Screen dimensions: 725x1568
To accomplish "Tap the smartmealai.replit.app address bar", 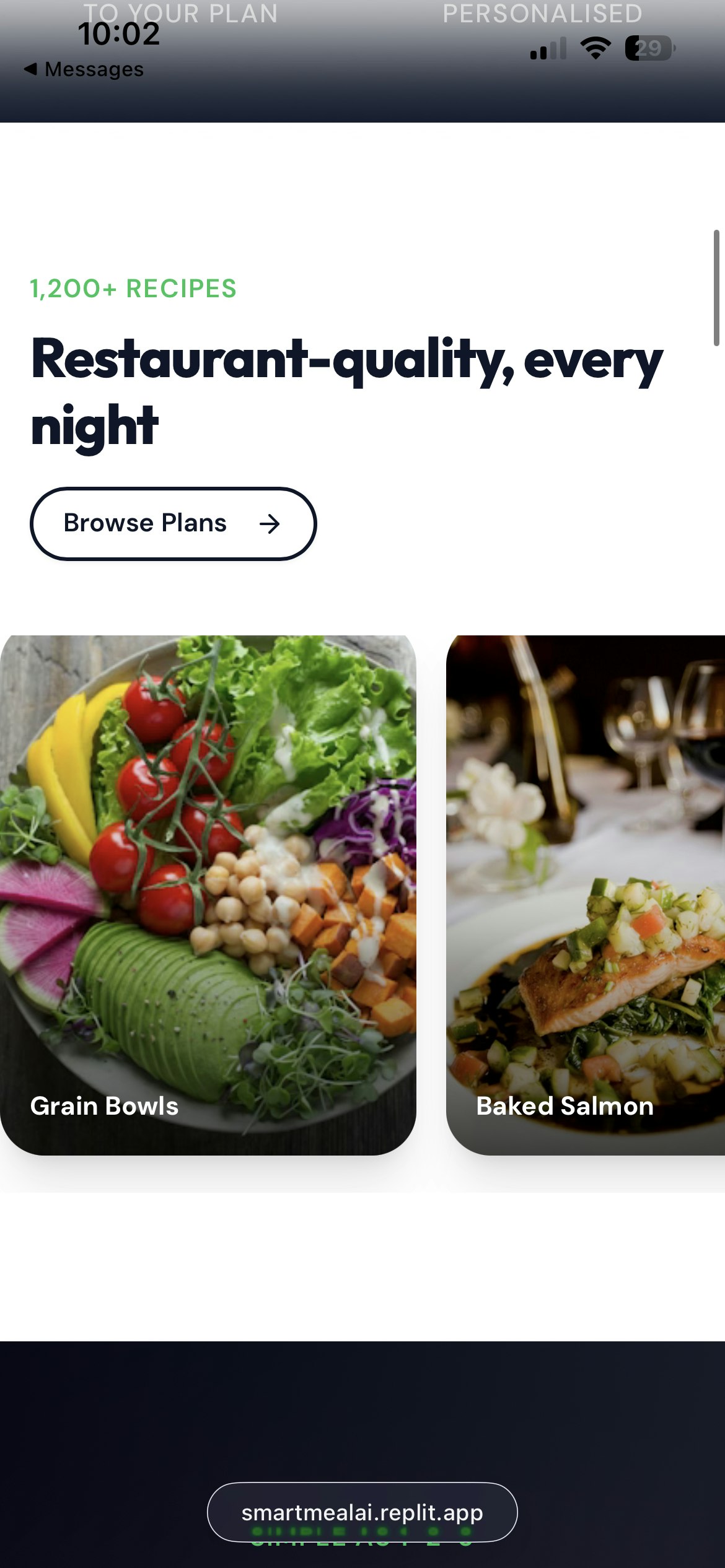I will click(362, 1512).
